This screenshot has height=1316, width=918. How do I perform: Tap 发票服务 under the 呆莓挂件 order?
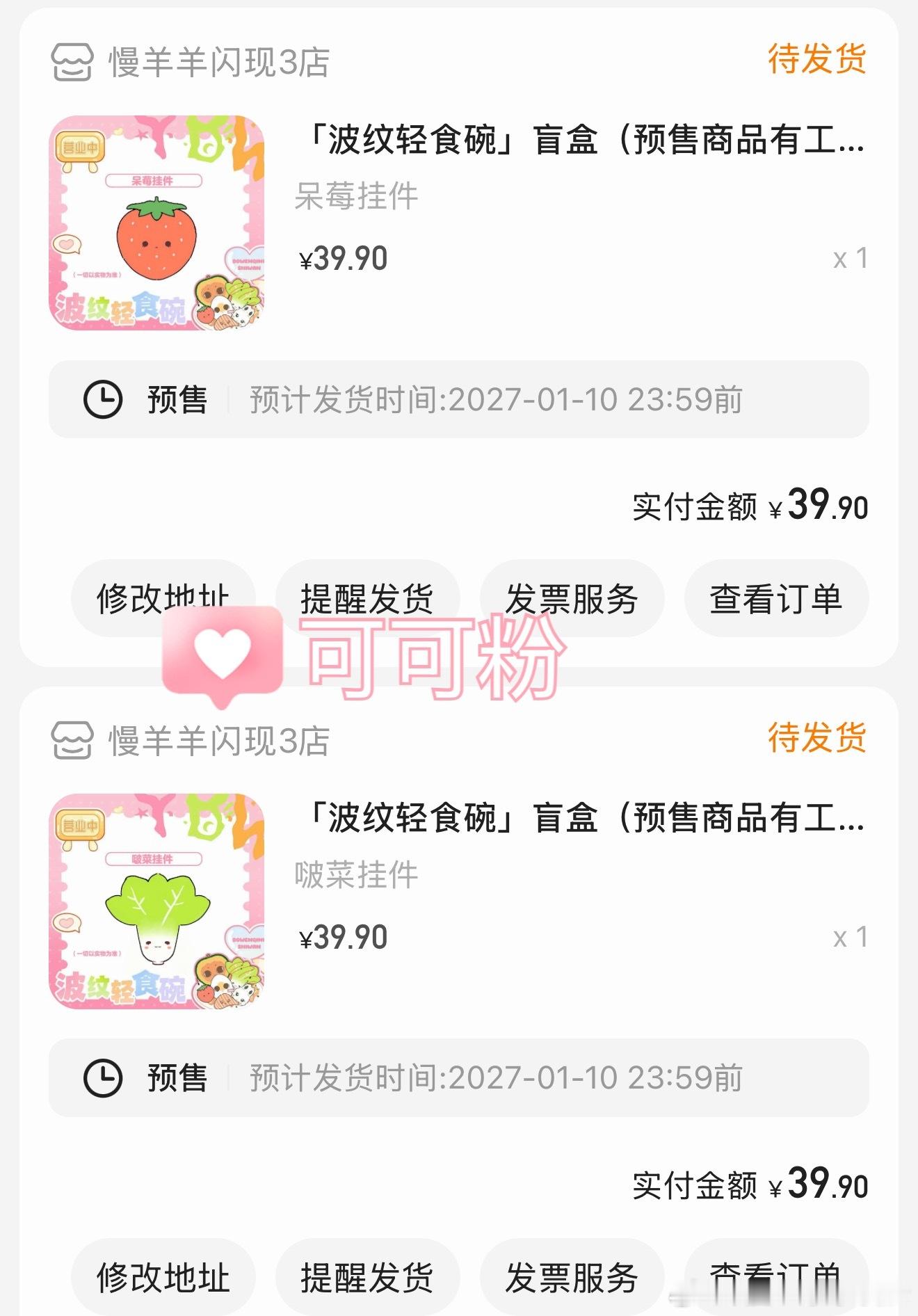[572, 599]
